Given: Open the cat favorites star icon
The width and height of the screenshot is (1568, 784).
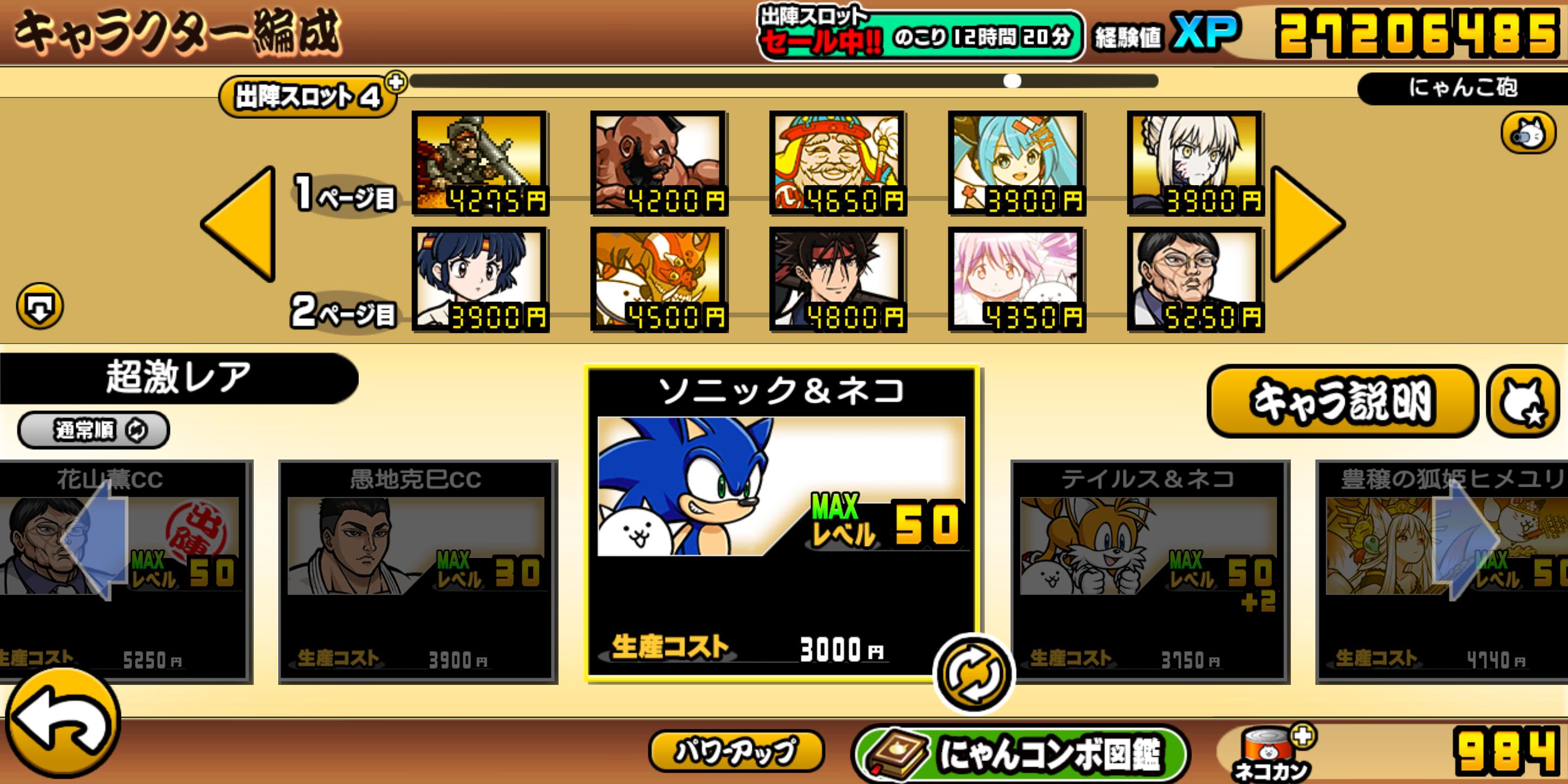Looking at the screenshot, I should [x=1523, y=401].
